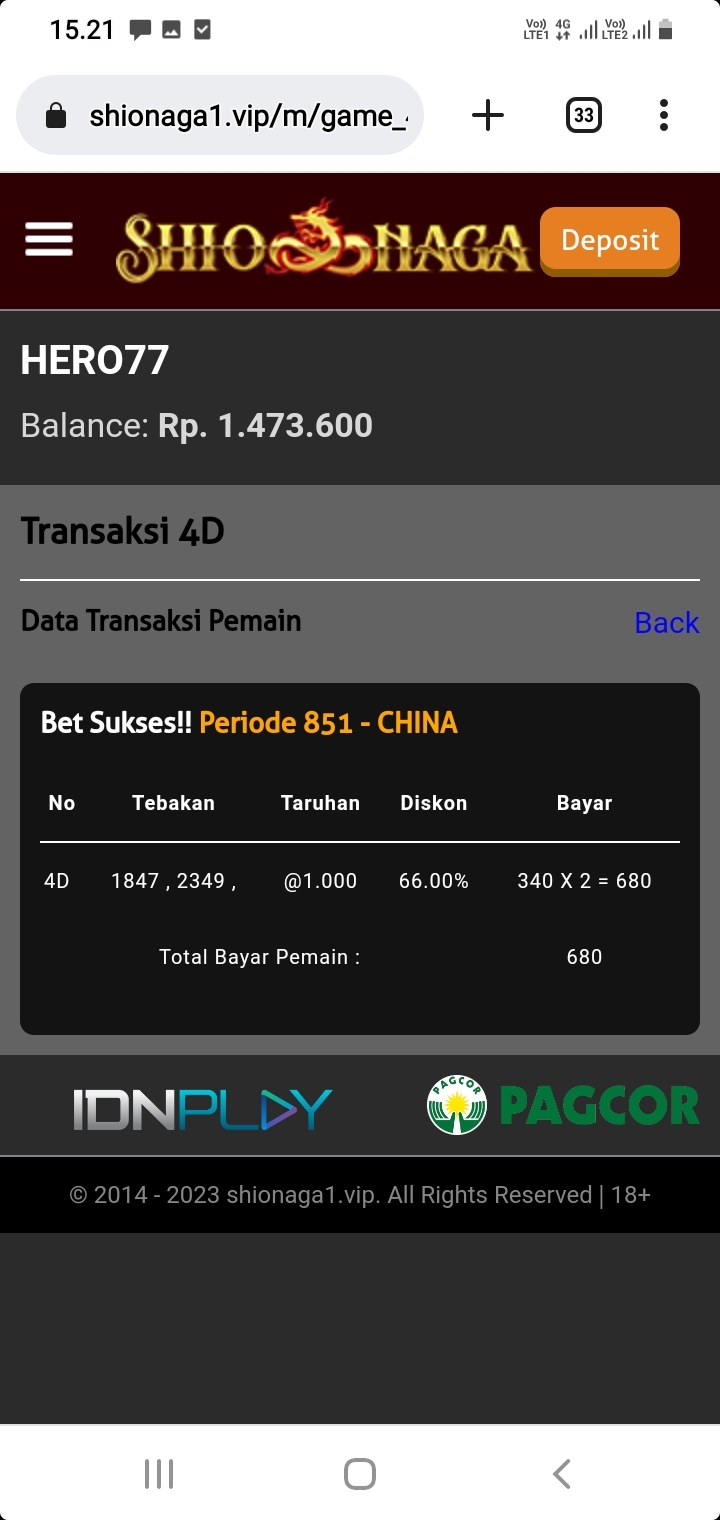Go to the system home screen

coord(360,1474)
